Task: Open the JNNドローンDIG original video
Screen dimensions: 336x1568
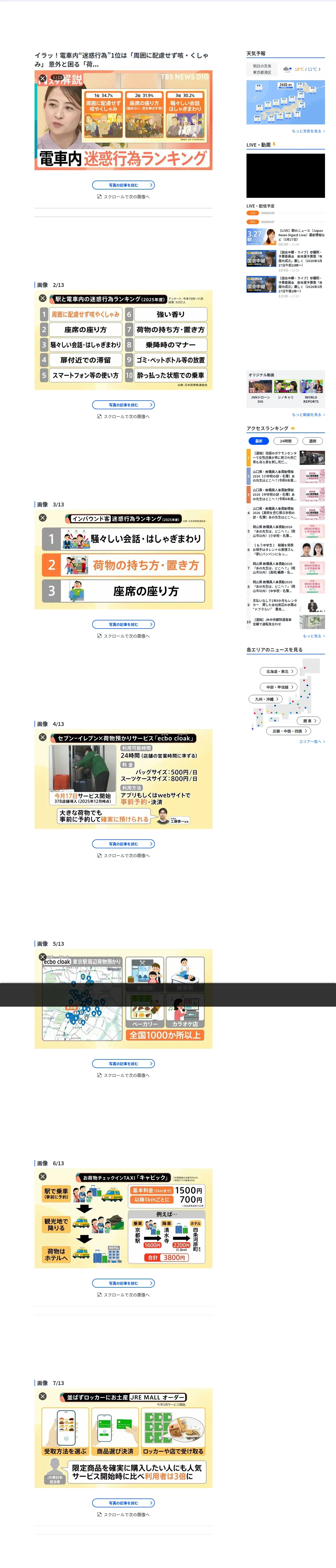Action: tap(260, 392)
